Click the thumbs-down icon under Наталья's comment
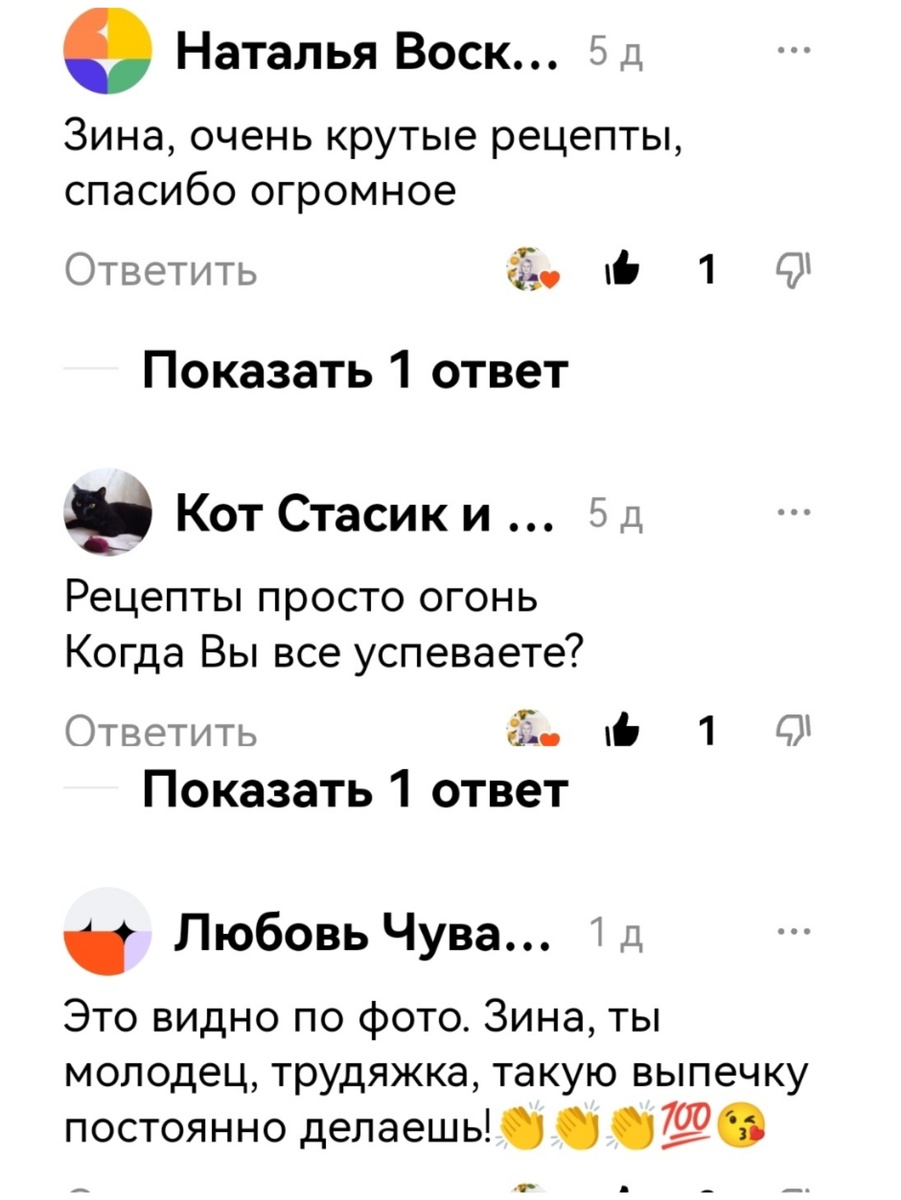Viewport: 901px width, 1200px height. [793, 268]
